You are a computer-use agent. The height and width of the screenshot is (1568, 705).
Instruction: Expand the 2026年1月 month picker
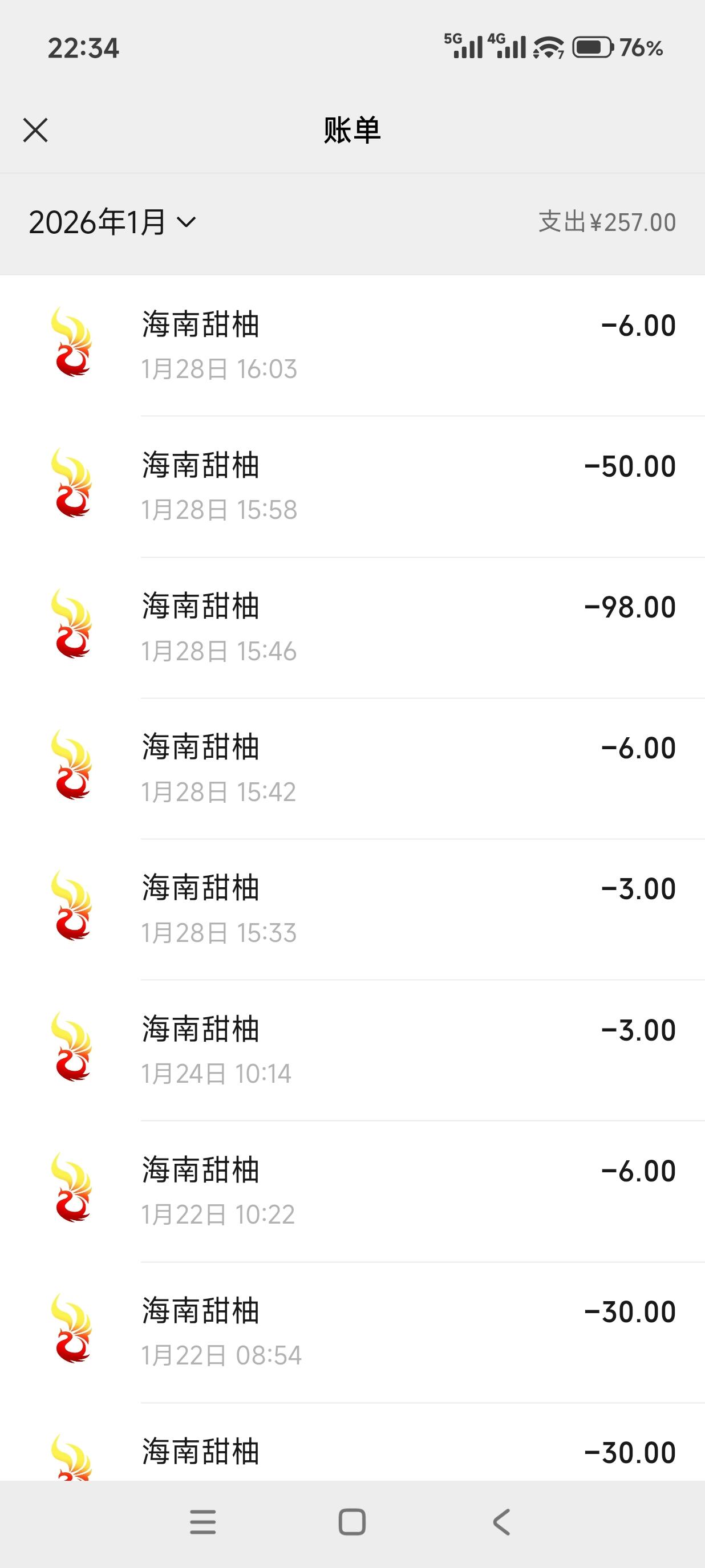pos(112,222)
